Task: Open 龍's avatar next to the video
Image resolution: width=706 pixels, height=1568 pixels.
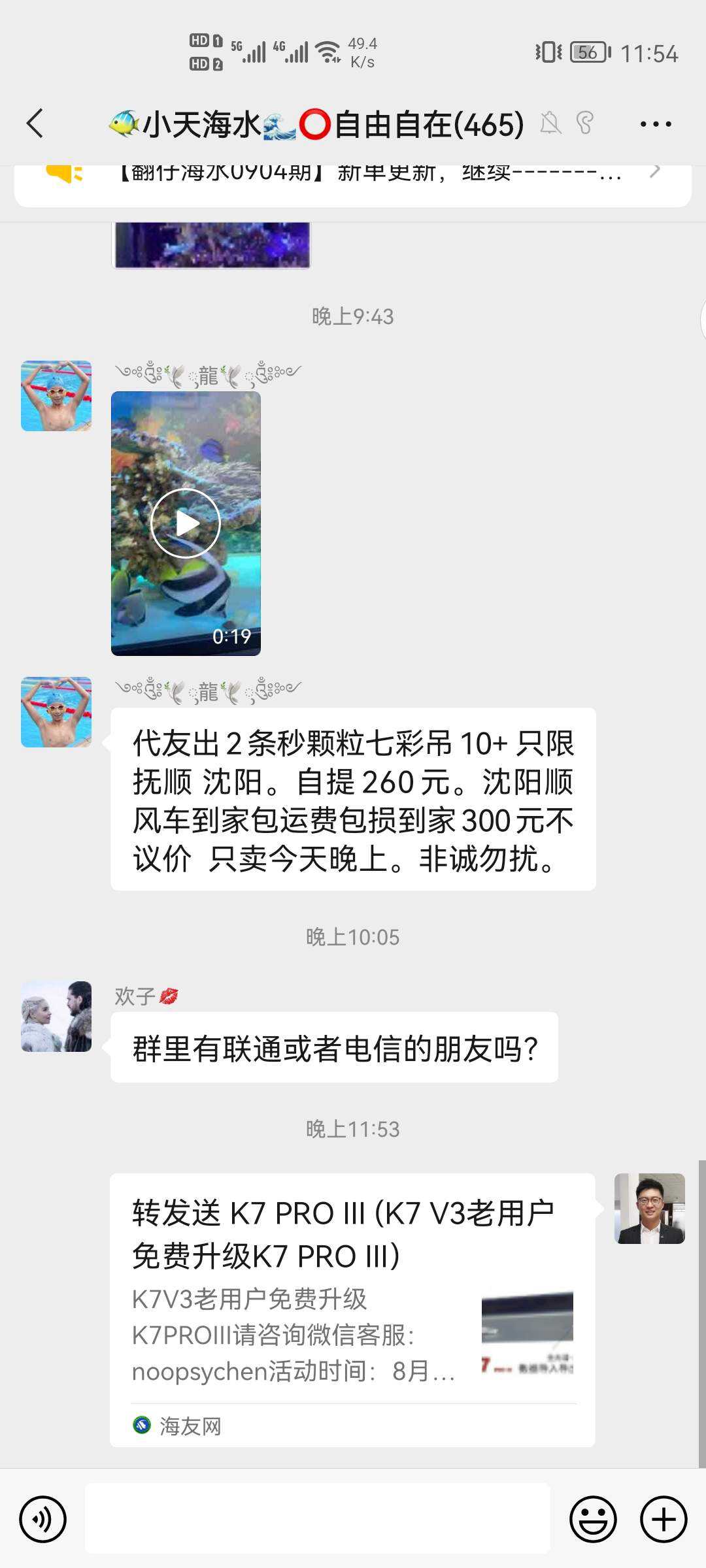Action: [56, 396]
